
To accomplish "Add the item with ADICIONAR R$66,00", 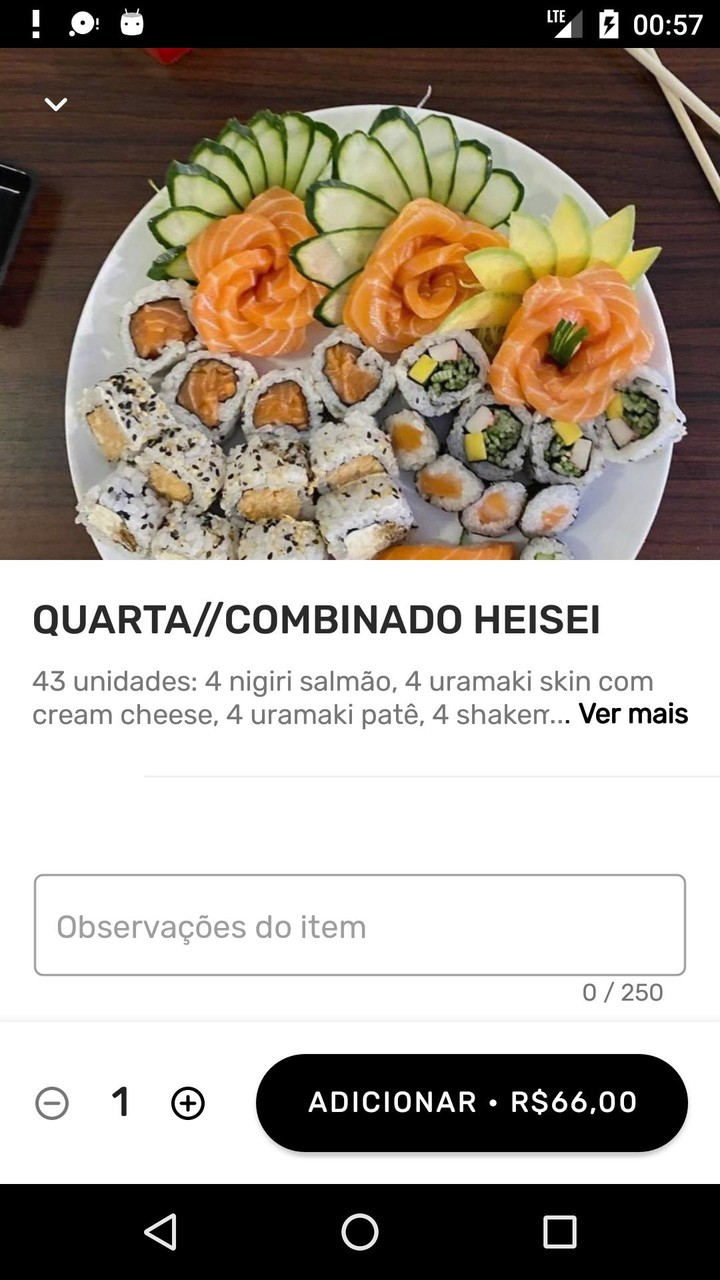I will (472, 1102).
